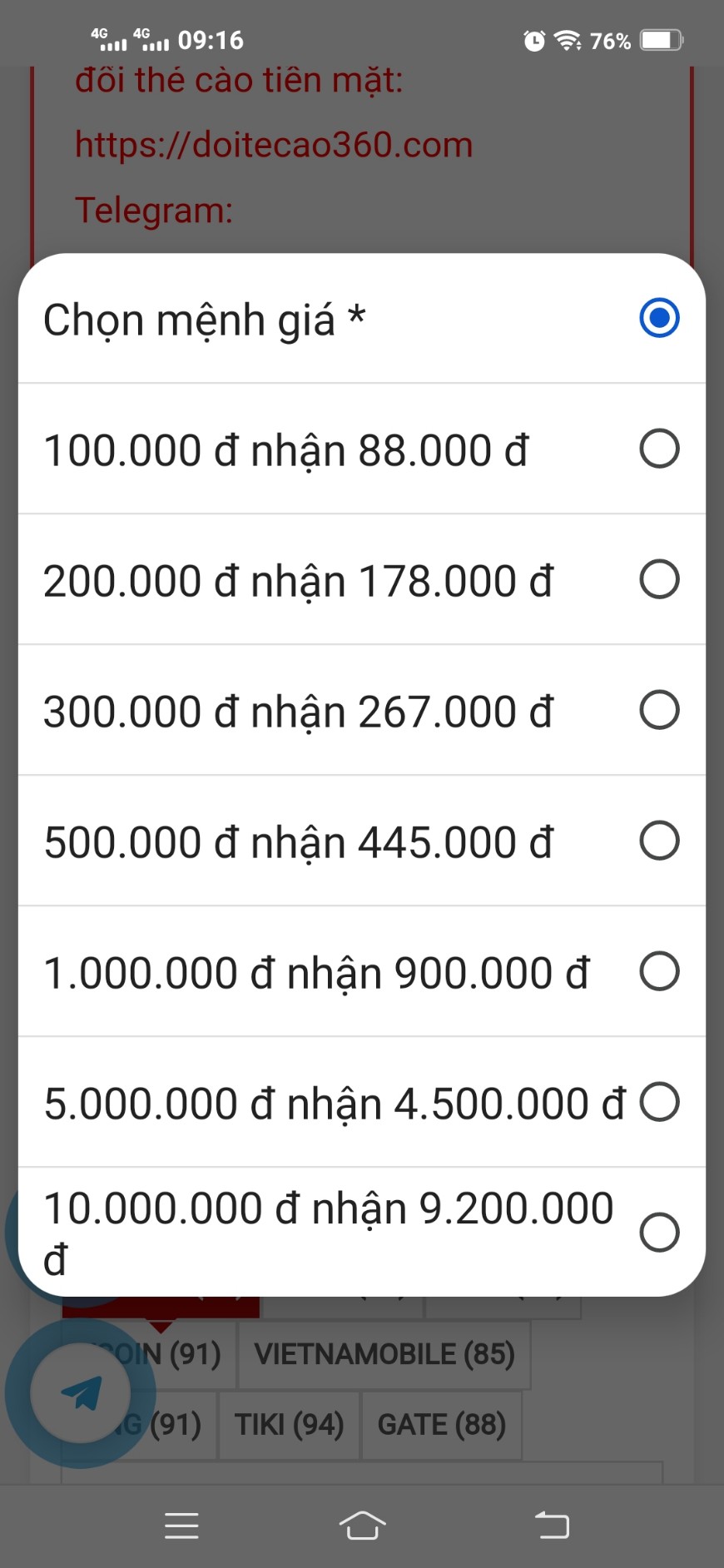
Task: Choose the 1.000.000 đ nhận 900.000 đ option
Action: [361, 972]
